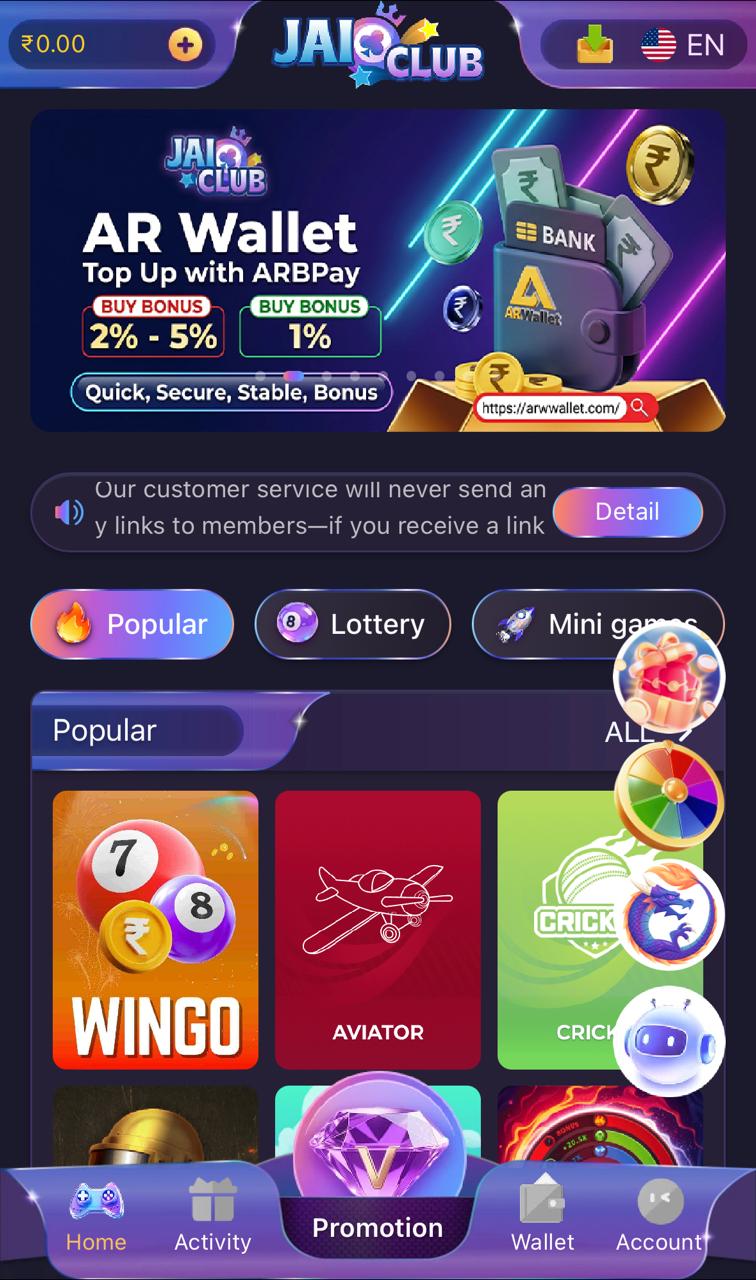
Task: Tap the floating dragon icon
Action: (668, 915)
